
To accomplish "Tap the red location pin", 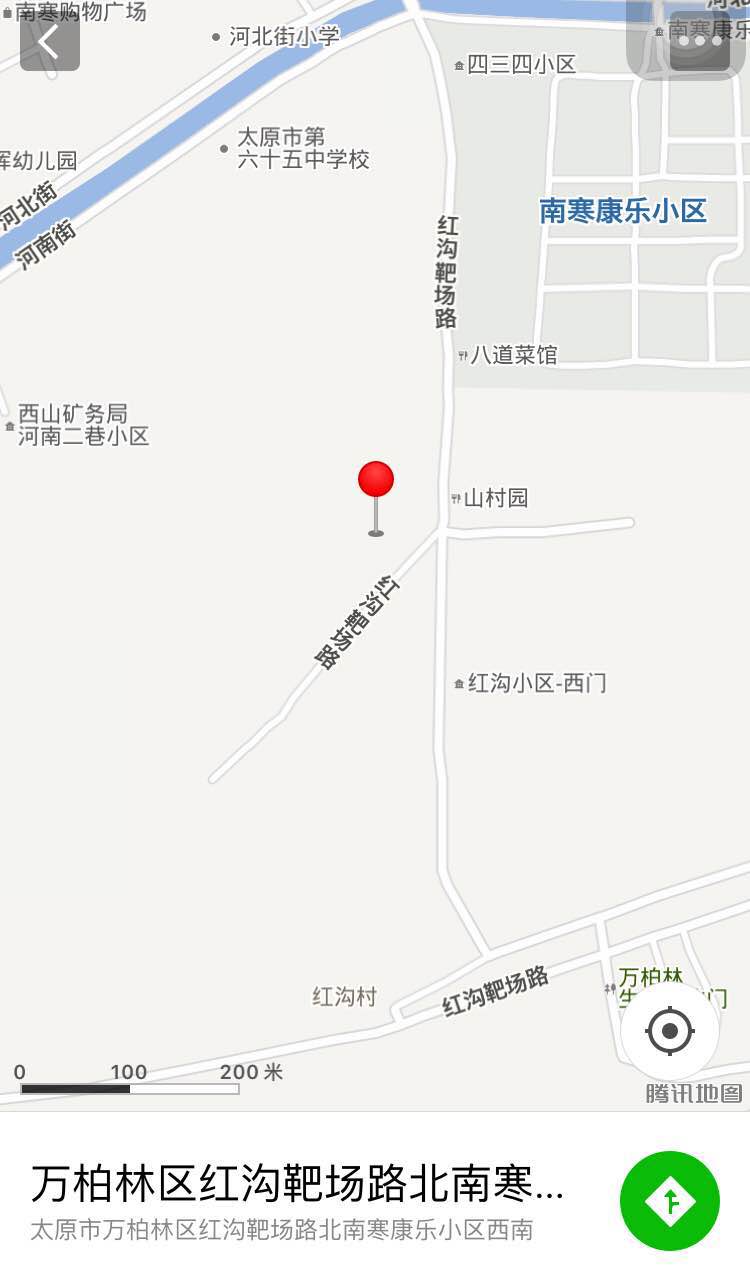I will pyautogui.click(x=376, y=482).
